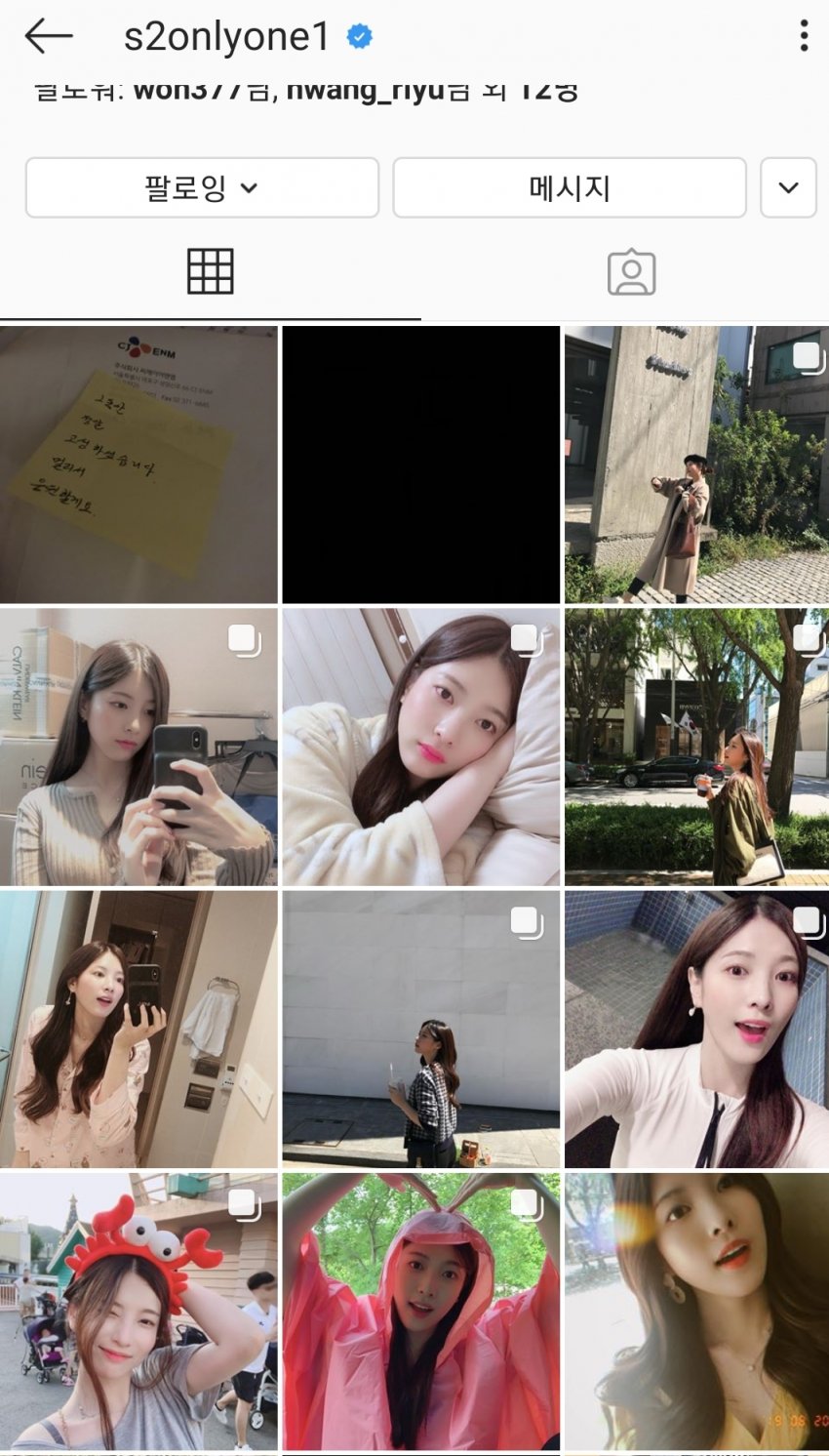Open the white top blue tile selfie
This screenshot has height=1456, width=829.
coord(696,1030)
